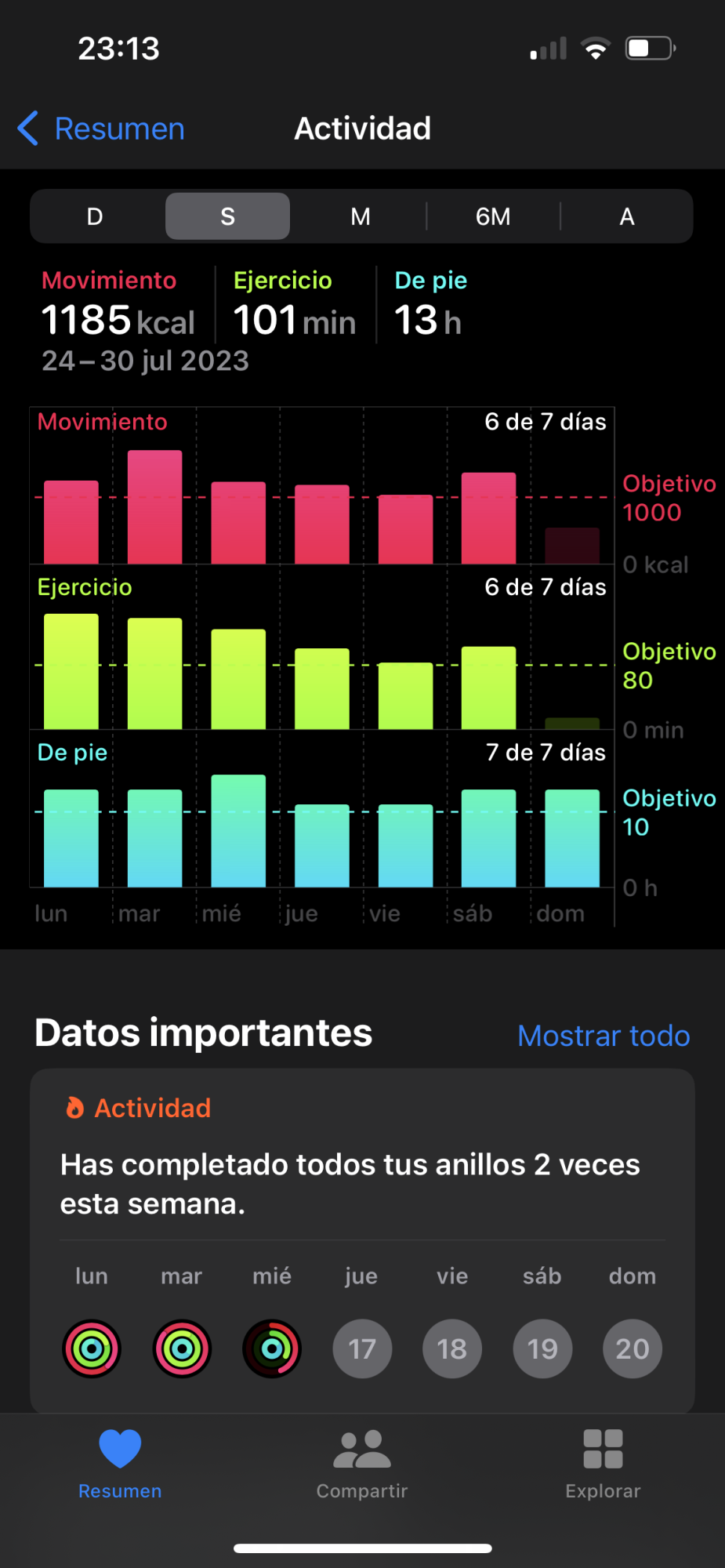Screen dimensions: 725x1568
Task: Show the 6M activity range
Action: (x=493, y=216)
